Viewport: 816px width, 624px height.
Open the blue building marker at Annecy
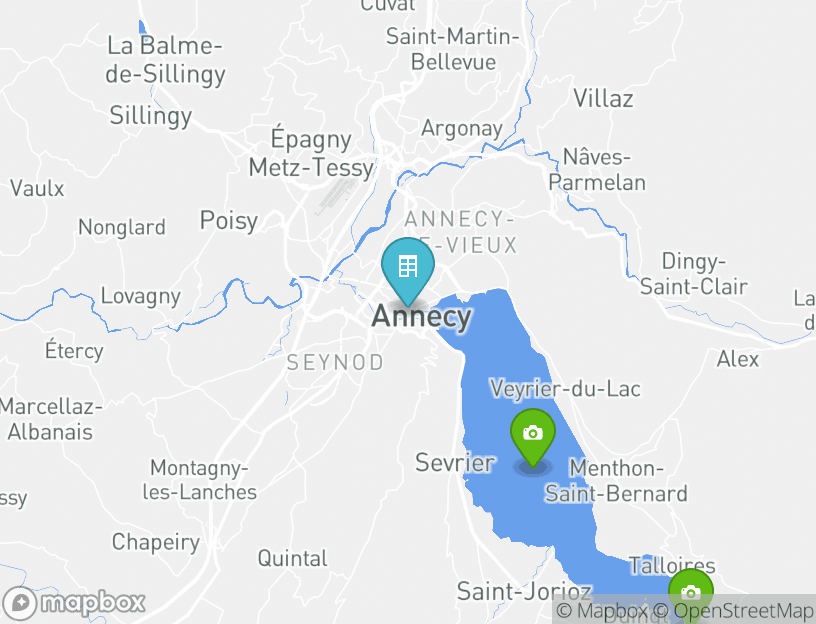tap(407, 268)
